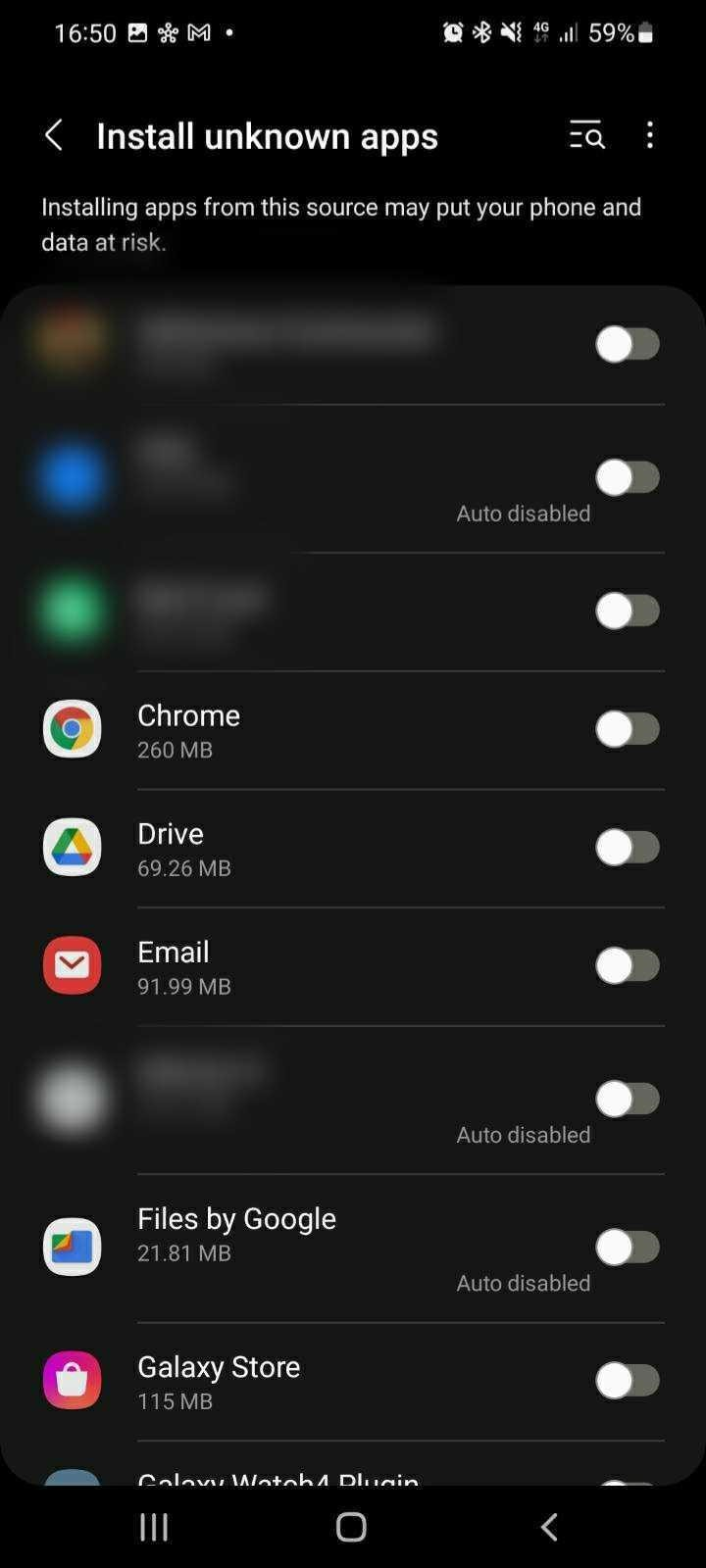Select the Email app entry

353,966
